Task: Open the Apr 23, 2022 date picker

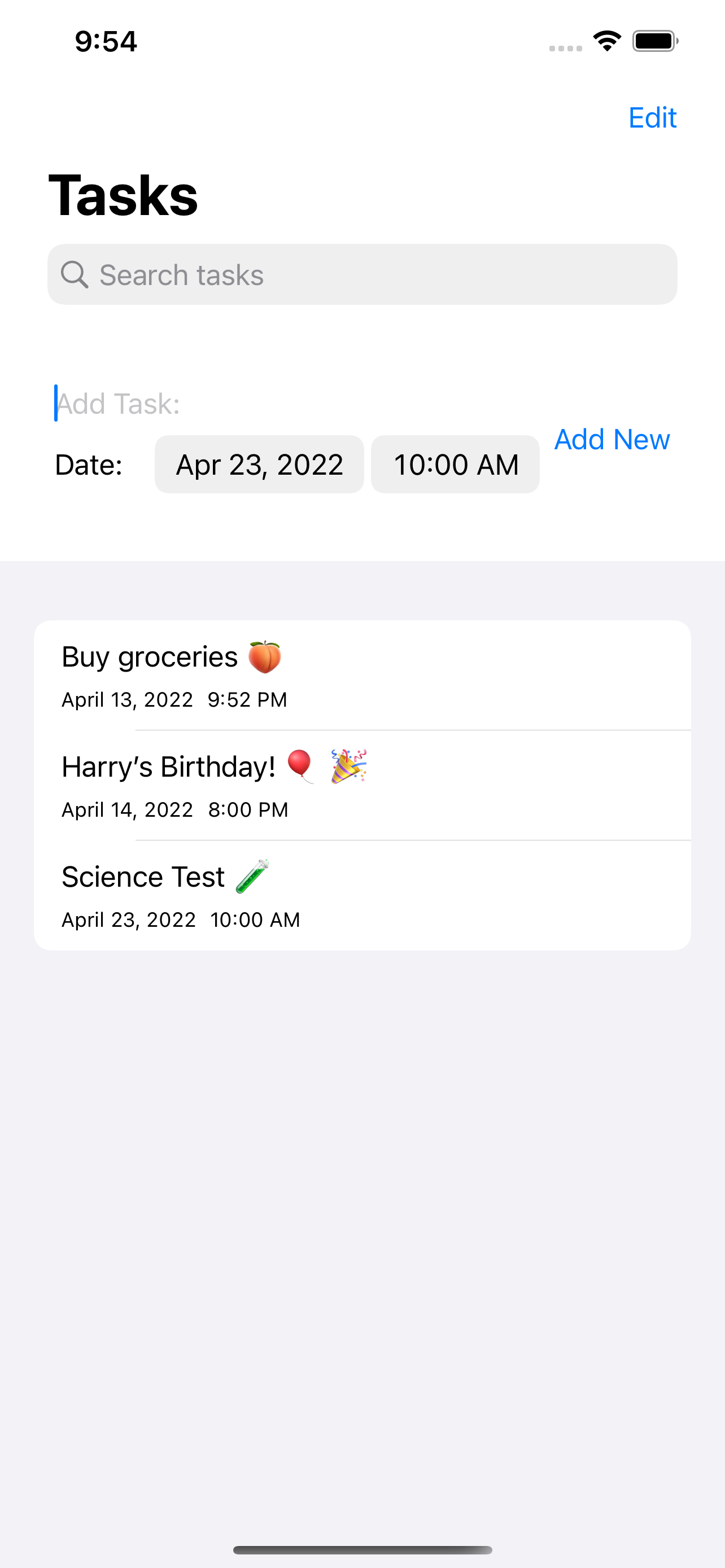Action: coord(259,465)
